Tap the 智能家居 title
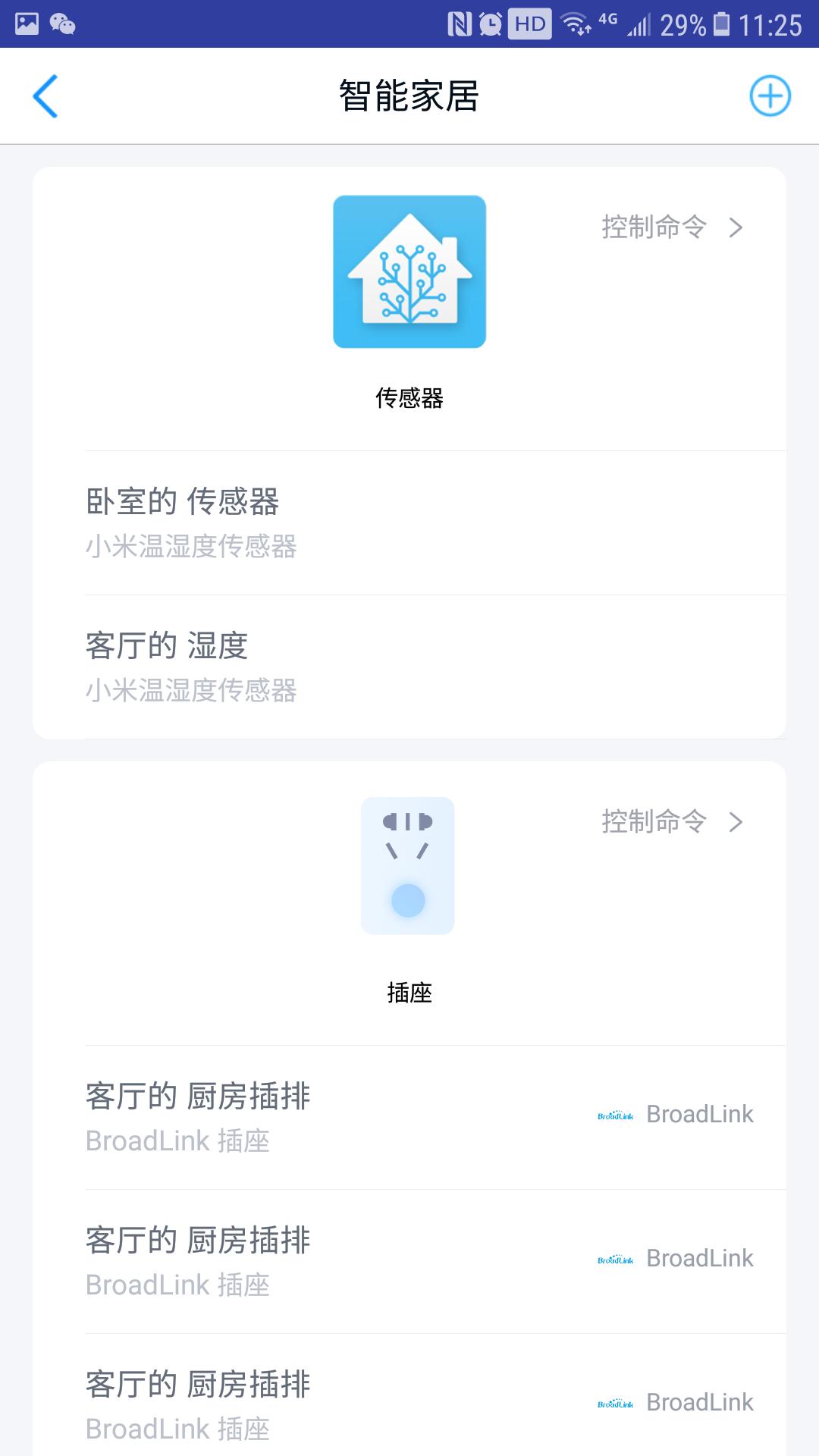The image size is (819, 1456). (x=409, y=96)
